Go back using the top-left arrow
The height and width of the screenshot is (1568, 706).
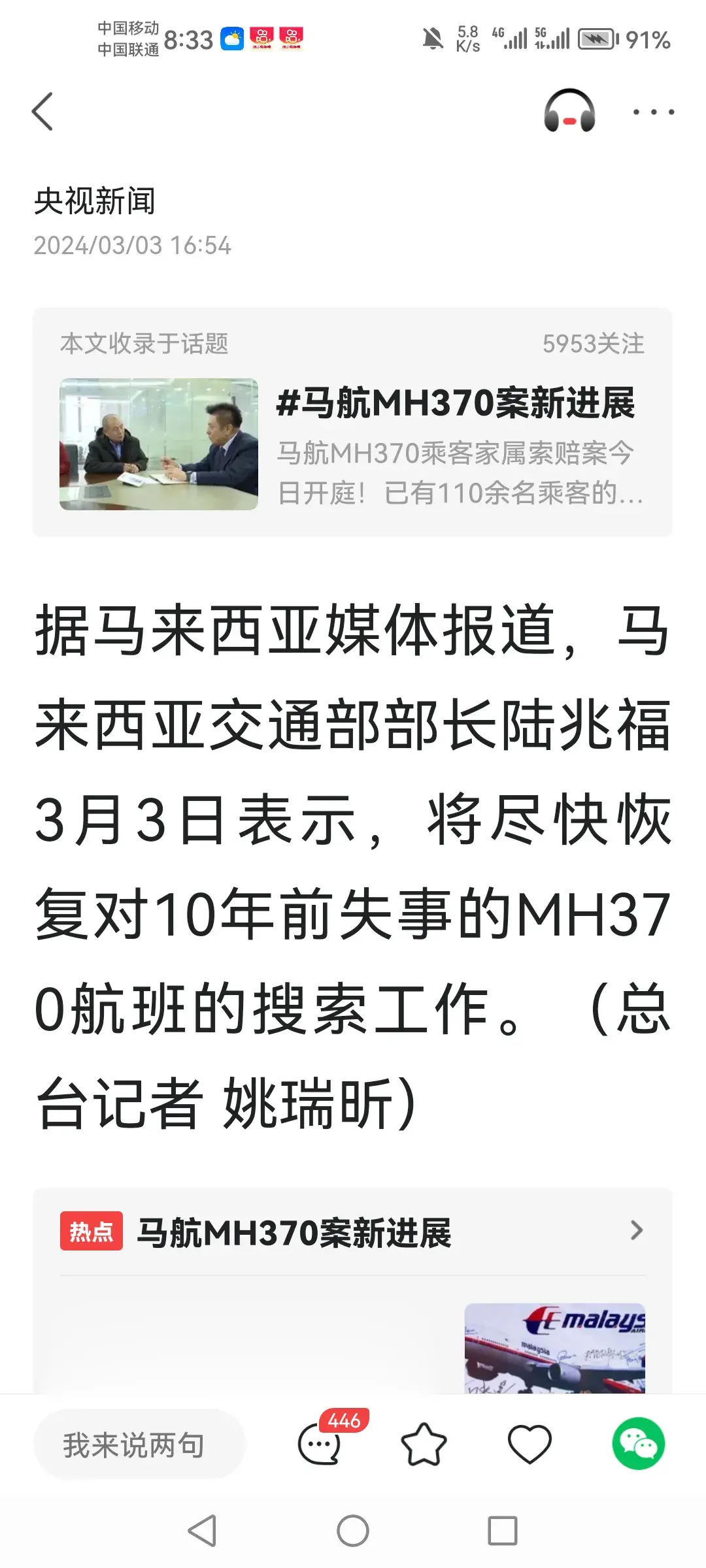(43, 112)
